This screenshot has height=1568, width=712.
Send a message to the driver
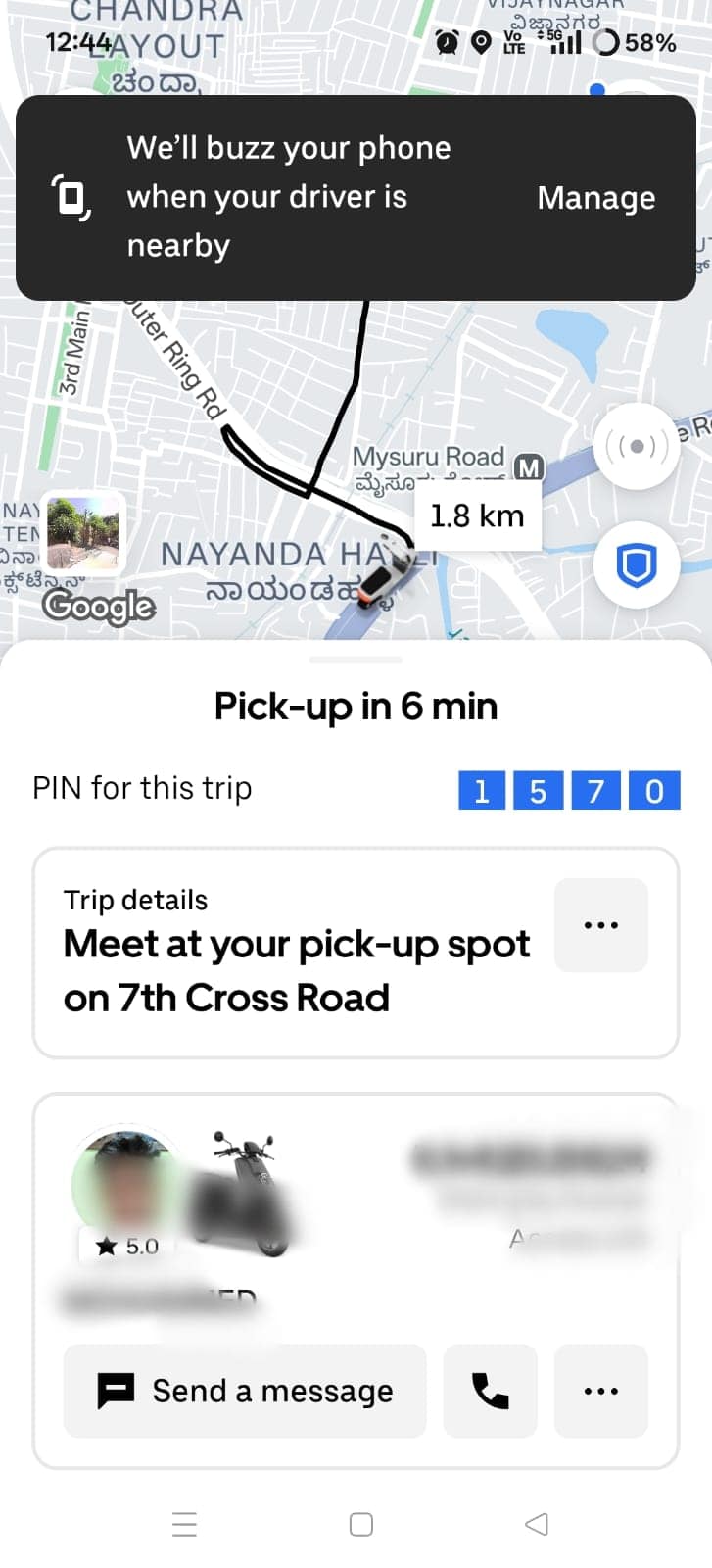tap(245, 1391)
